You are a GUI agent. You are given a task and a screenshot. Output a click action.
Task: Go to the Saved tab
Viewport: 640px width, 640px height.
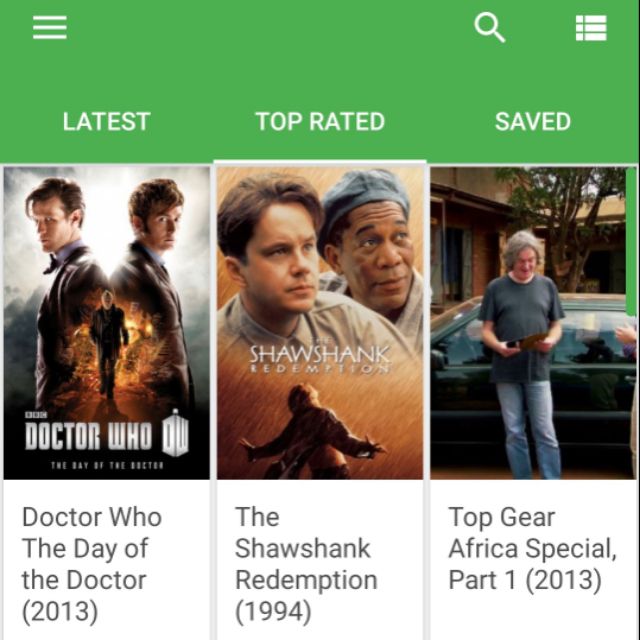click(532, 122)
